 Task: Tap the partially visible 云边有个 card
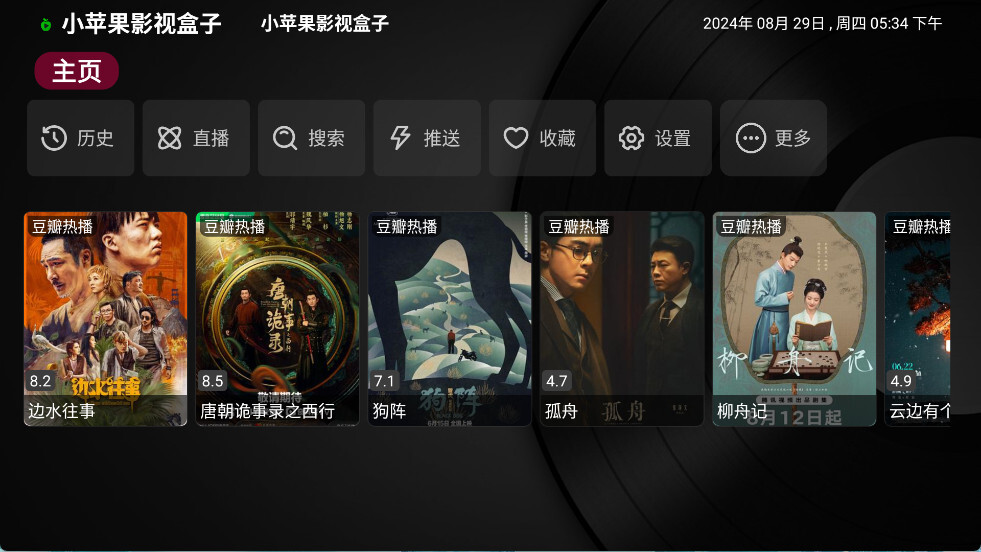tap(918, 318)
